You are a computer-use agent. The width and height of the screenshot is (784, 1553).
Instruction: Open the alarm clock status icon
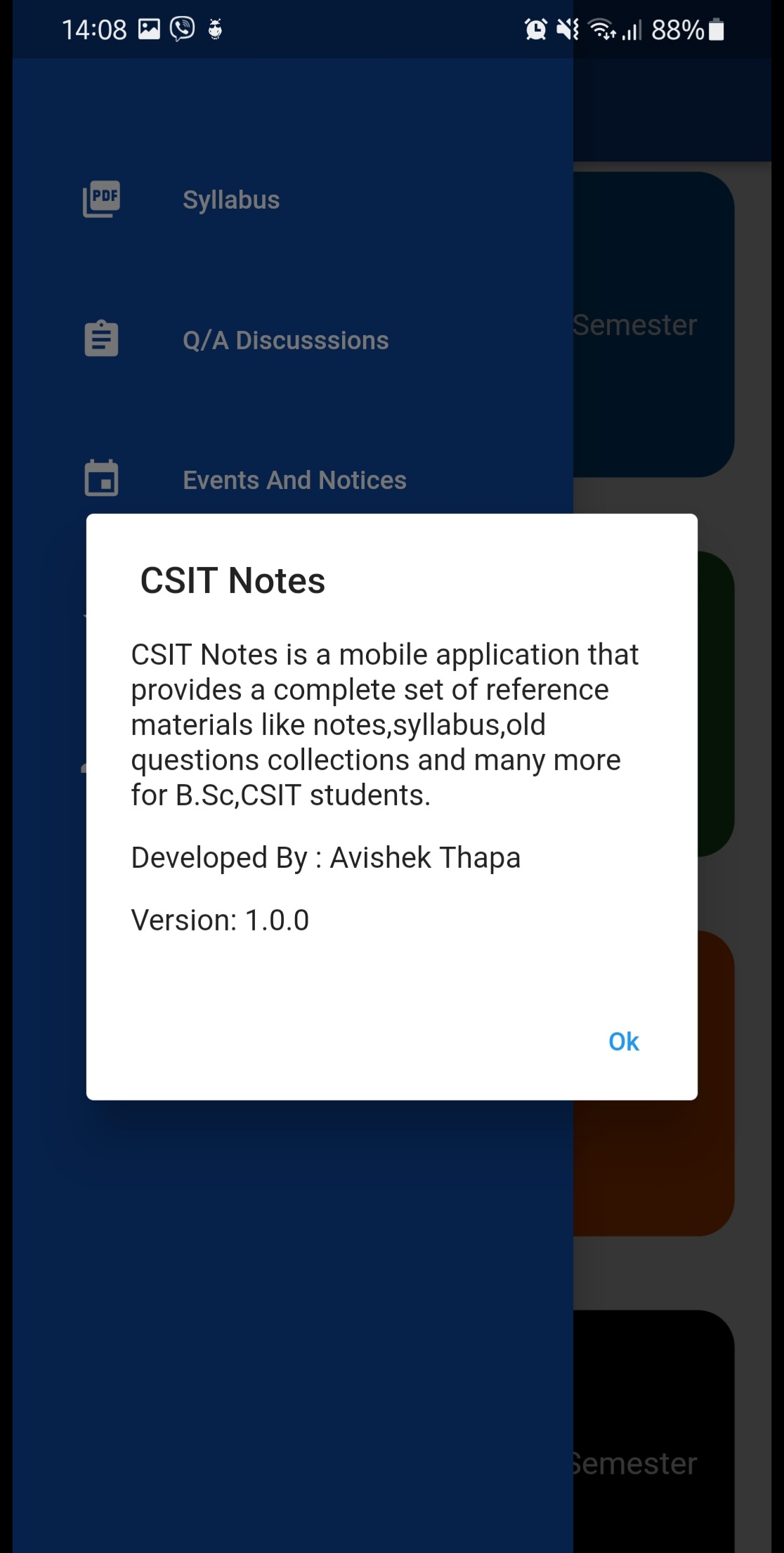(x=535, y=29)
